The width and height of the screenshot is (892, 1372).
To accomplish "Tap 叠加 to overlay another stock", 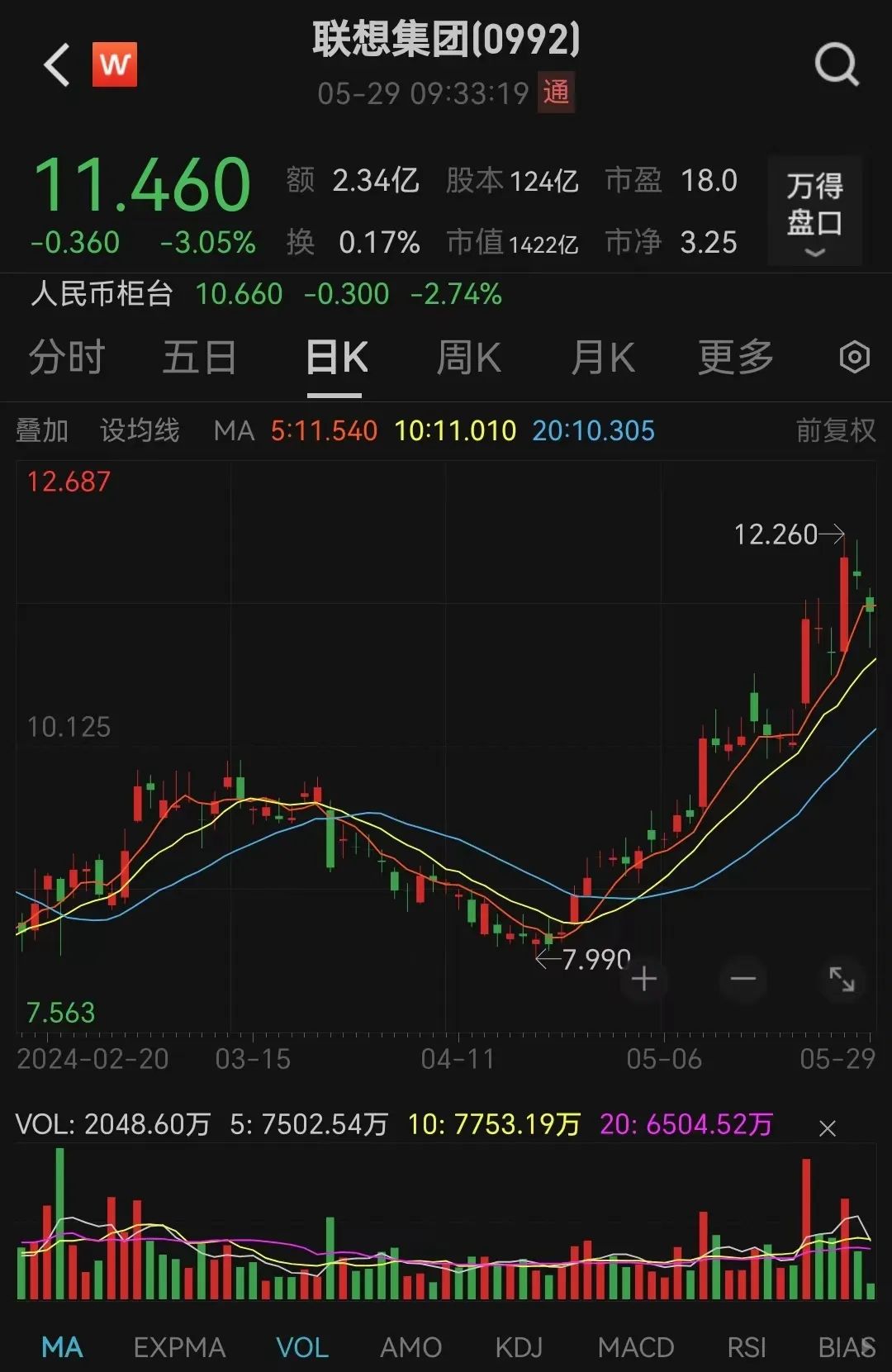I will [42, 430].
